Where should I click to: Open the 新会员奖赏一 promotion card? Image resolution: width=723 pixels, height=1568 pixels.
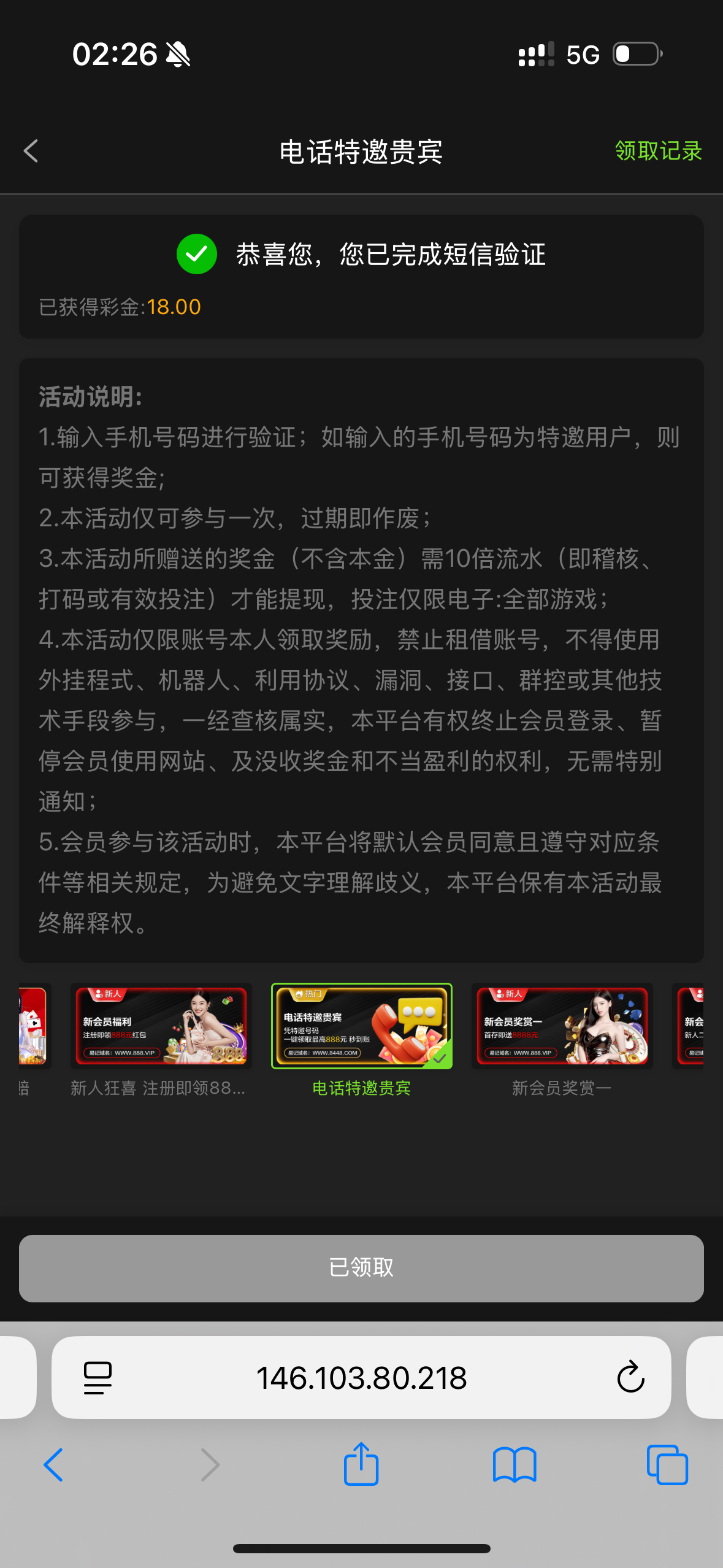[562, 1026]
